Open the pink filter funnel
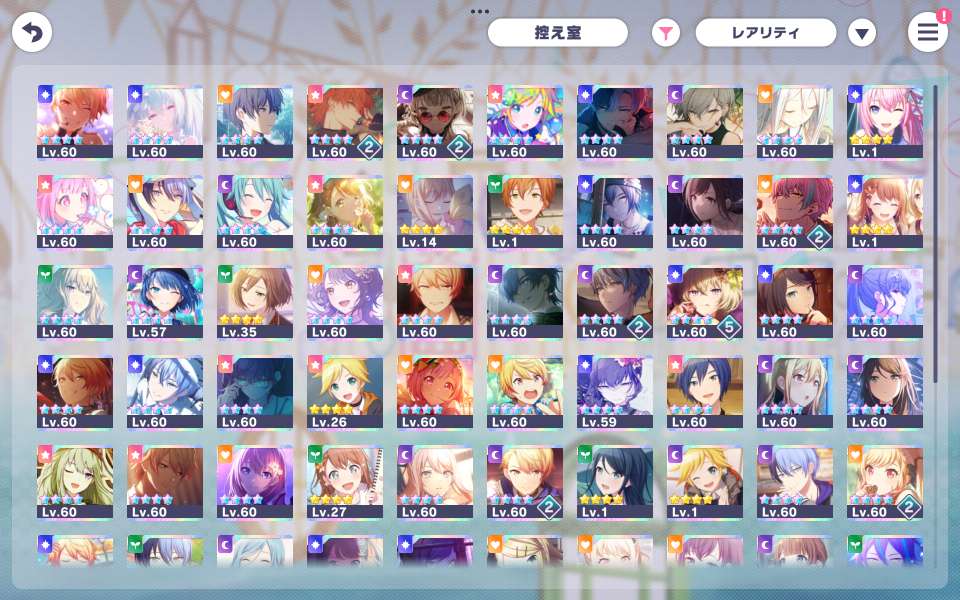This screenshot has height=600, width=960. coord(666,33)
